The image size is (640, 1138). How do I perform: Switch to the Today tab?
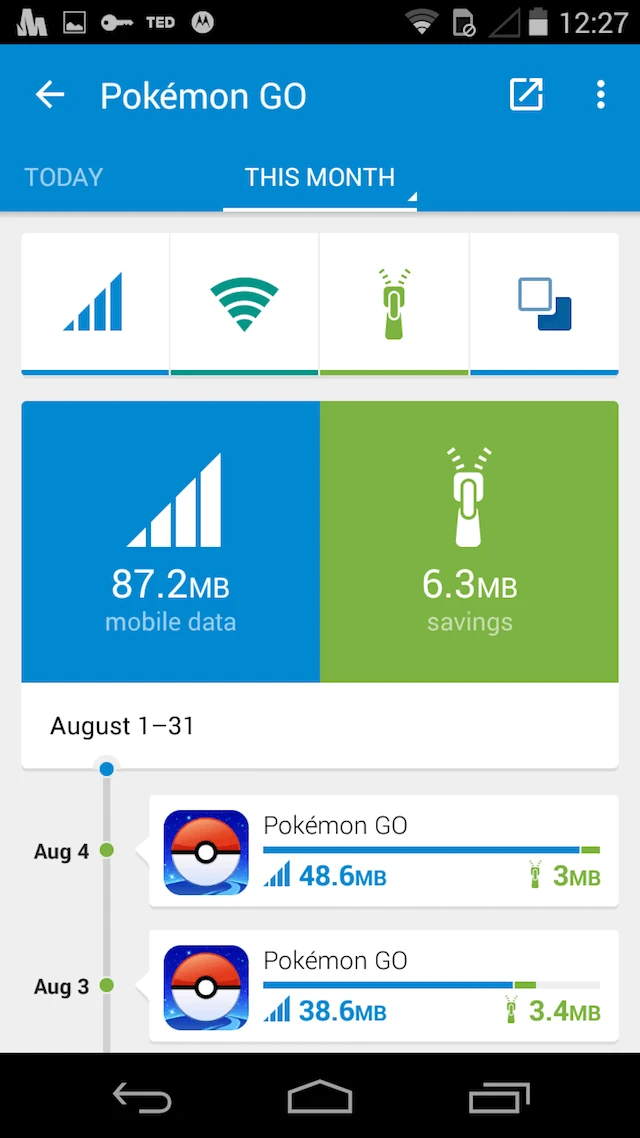64,178
